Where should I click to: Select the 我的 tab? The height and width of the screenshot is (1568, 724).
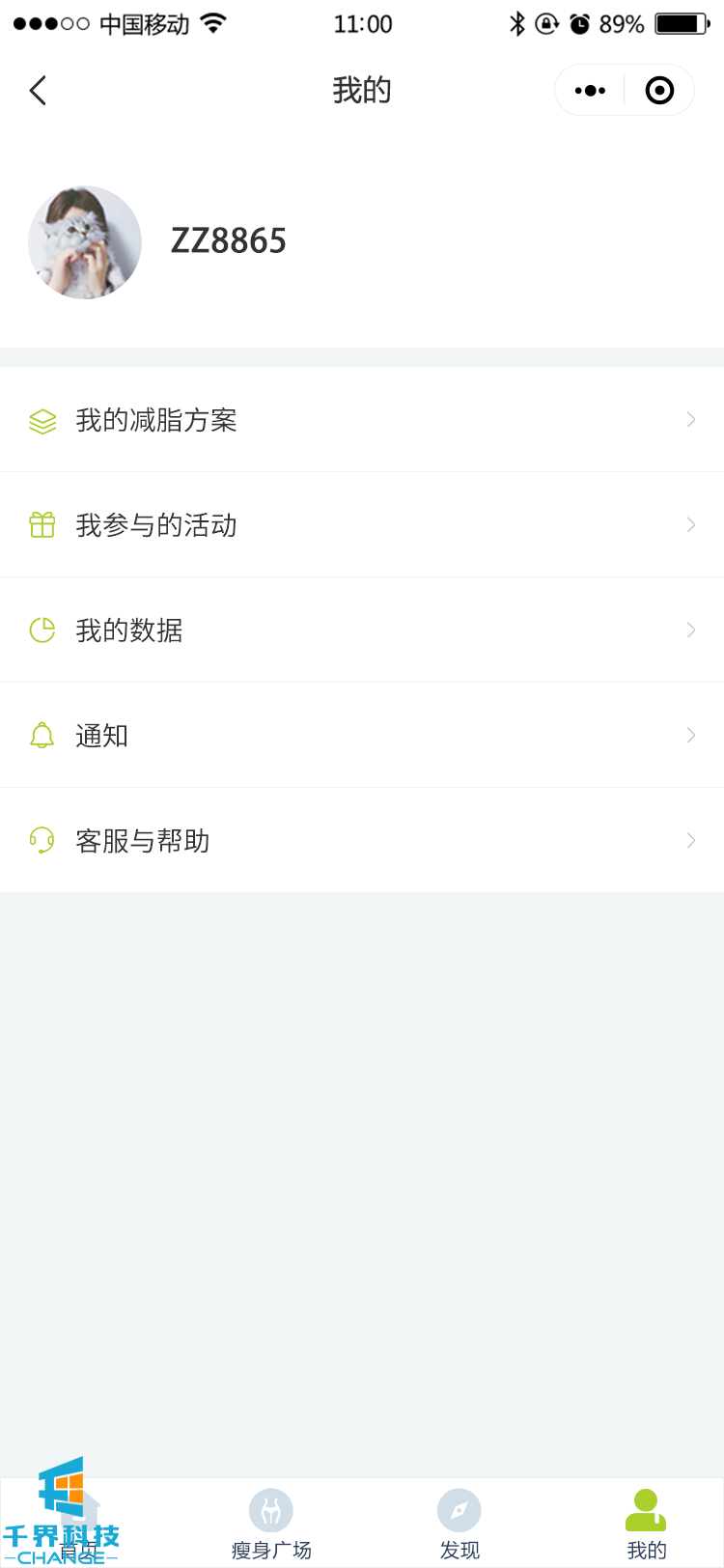(x=646, y=1526)
